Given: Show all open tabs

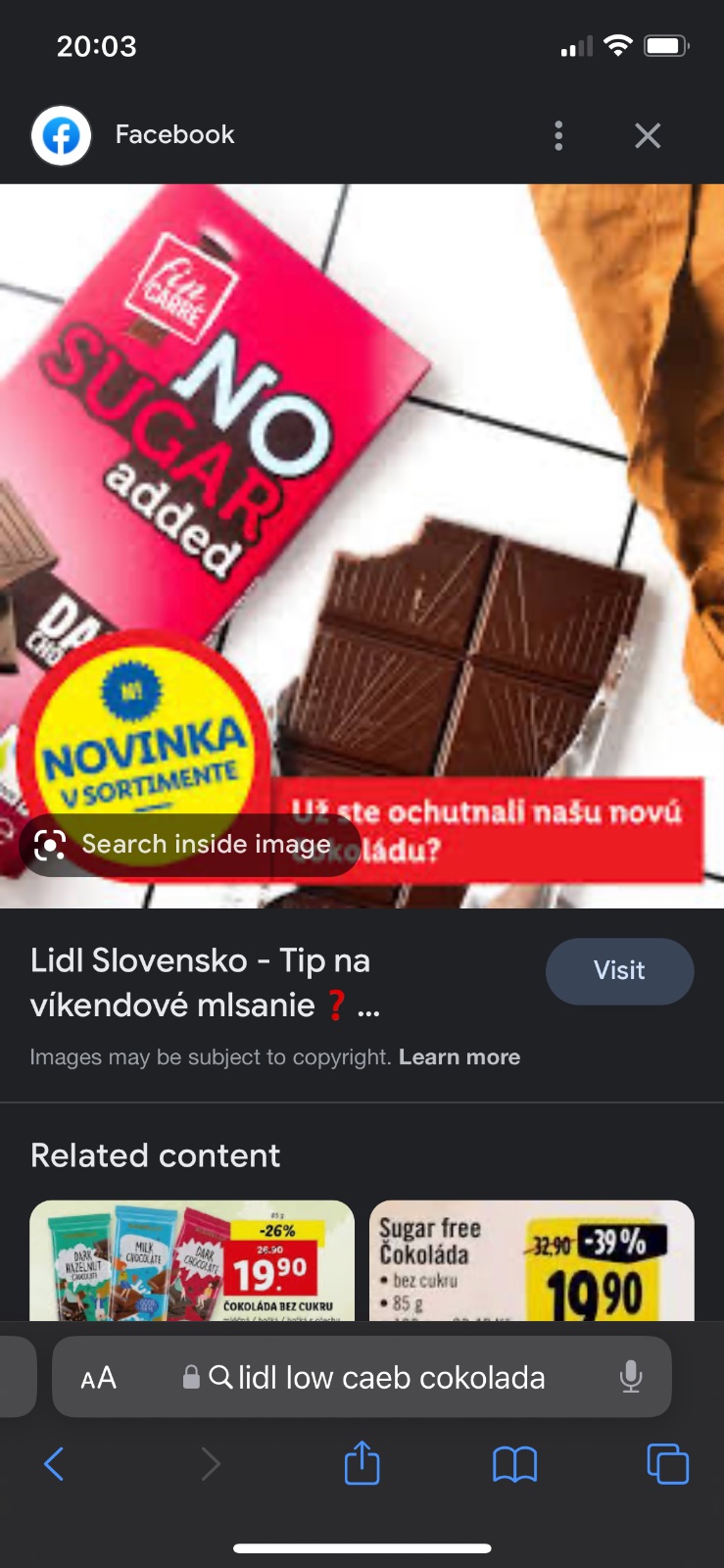Looking at the screenshot, I should click(667, 1464).
